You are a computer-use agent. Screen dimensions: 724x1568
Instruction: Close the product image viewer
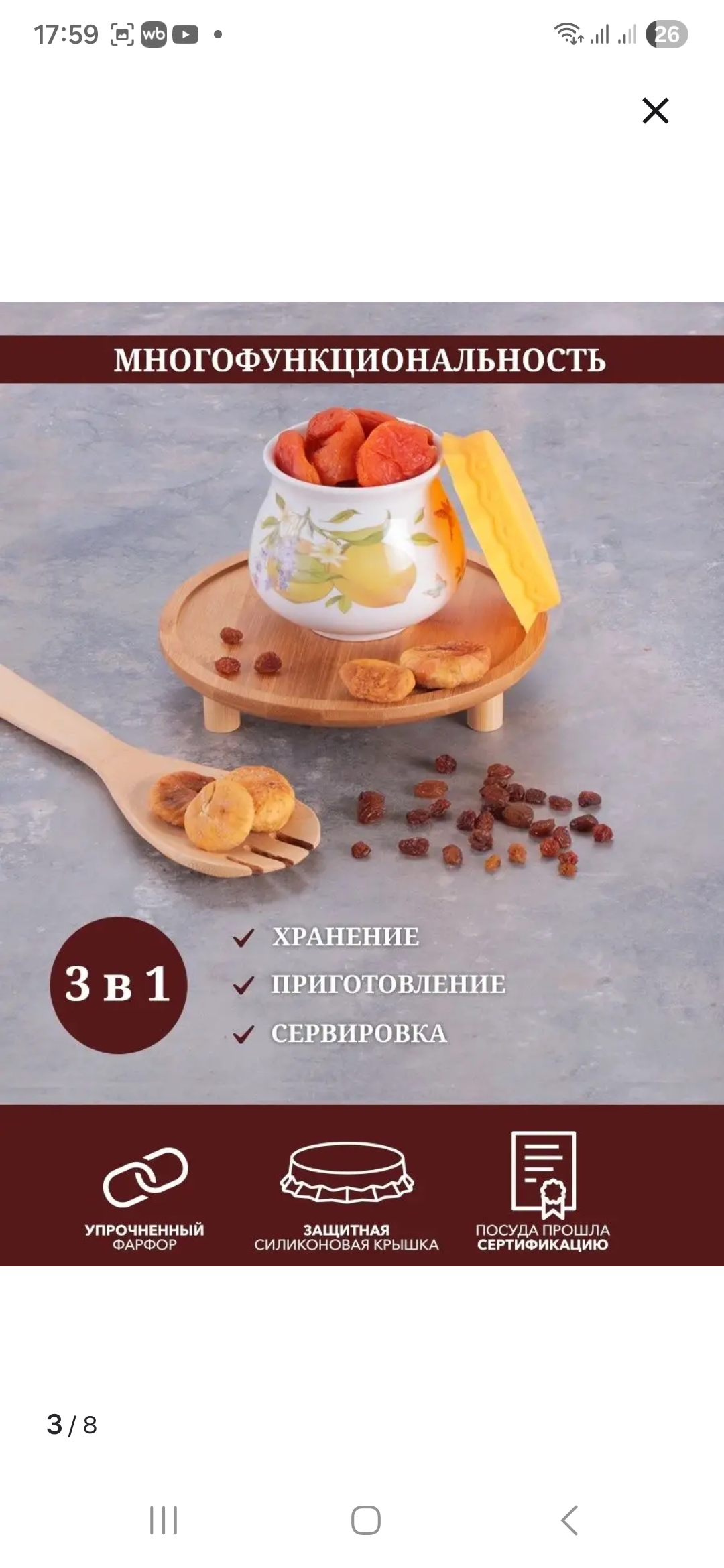point(655,111)
